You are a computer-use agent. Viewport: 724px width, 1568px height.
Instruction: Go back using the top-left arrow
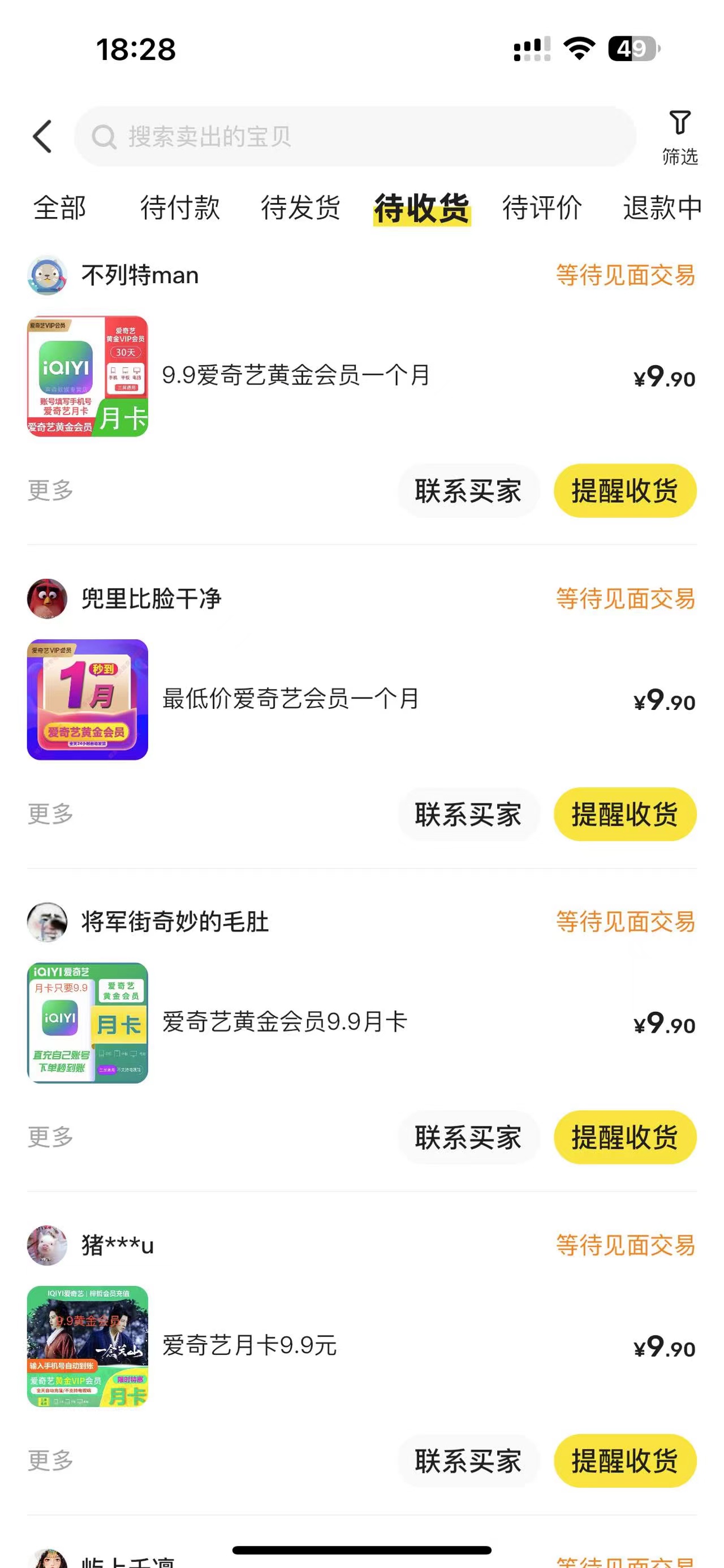coord(42,136)
